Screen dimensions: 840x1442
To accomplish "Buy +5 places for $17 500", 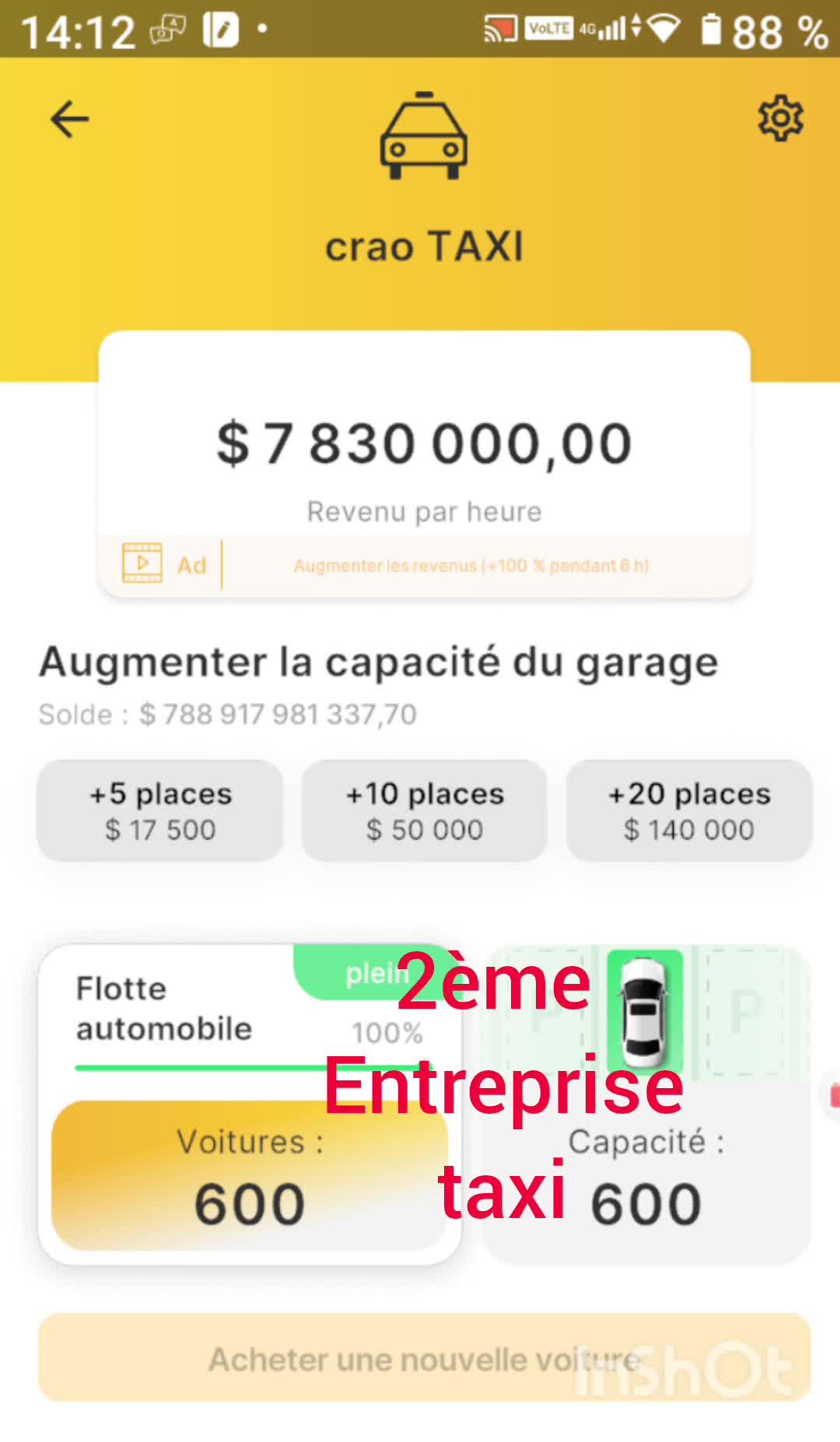I will pos(159,810).
